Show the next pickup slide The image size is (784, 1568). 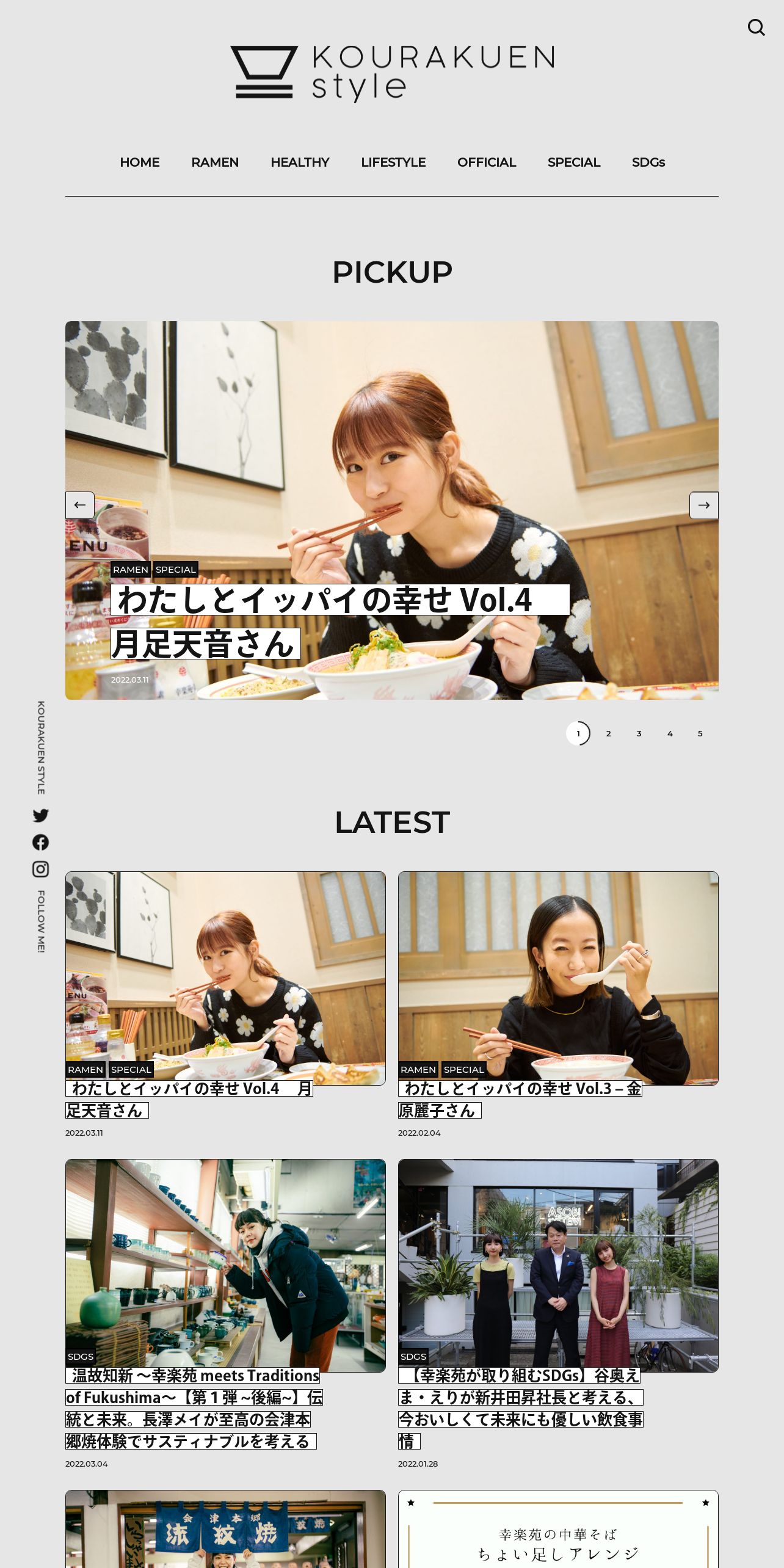(703, 505)
